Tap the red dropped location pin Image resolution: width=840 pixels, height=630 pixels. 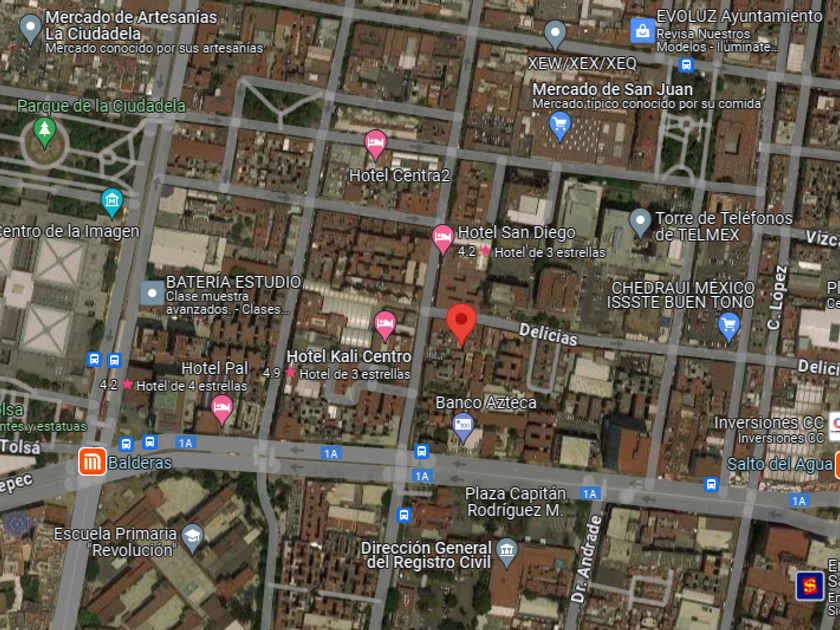coord(461,324)
